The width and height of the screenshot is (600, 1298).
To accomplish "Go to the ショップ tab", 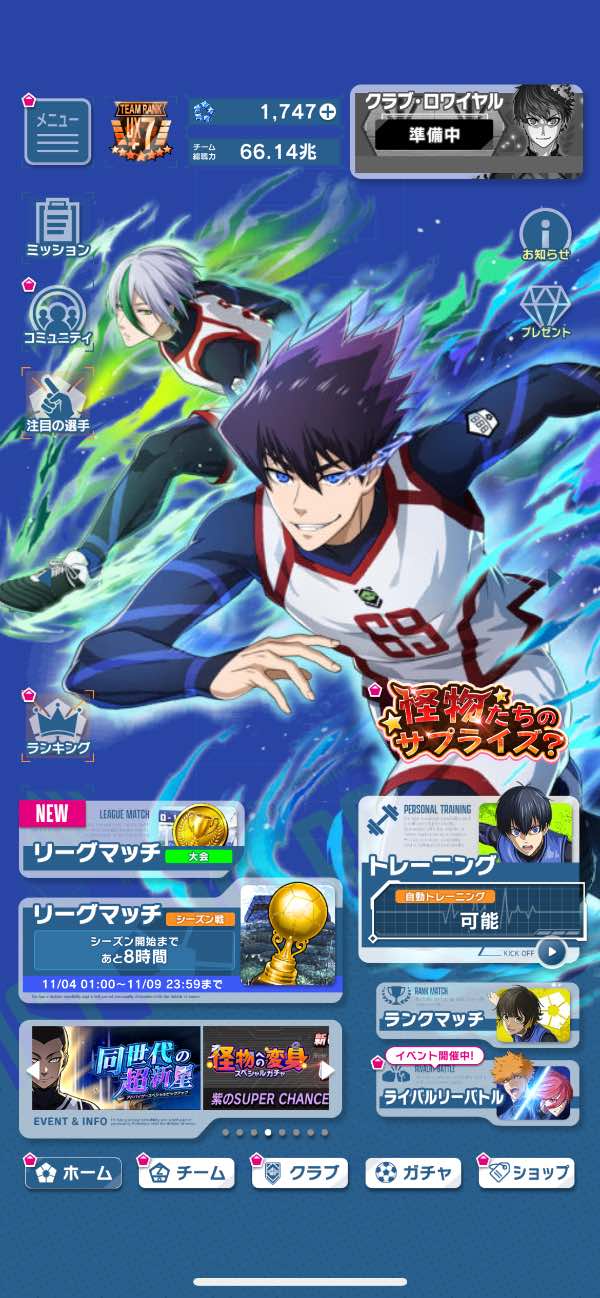I will tap(527, 1173).
